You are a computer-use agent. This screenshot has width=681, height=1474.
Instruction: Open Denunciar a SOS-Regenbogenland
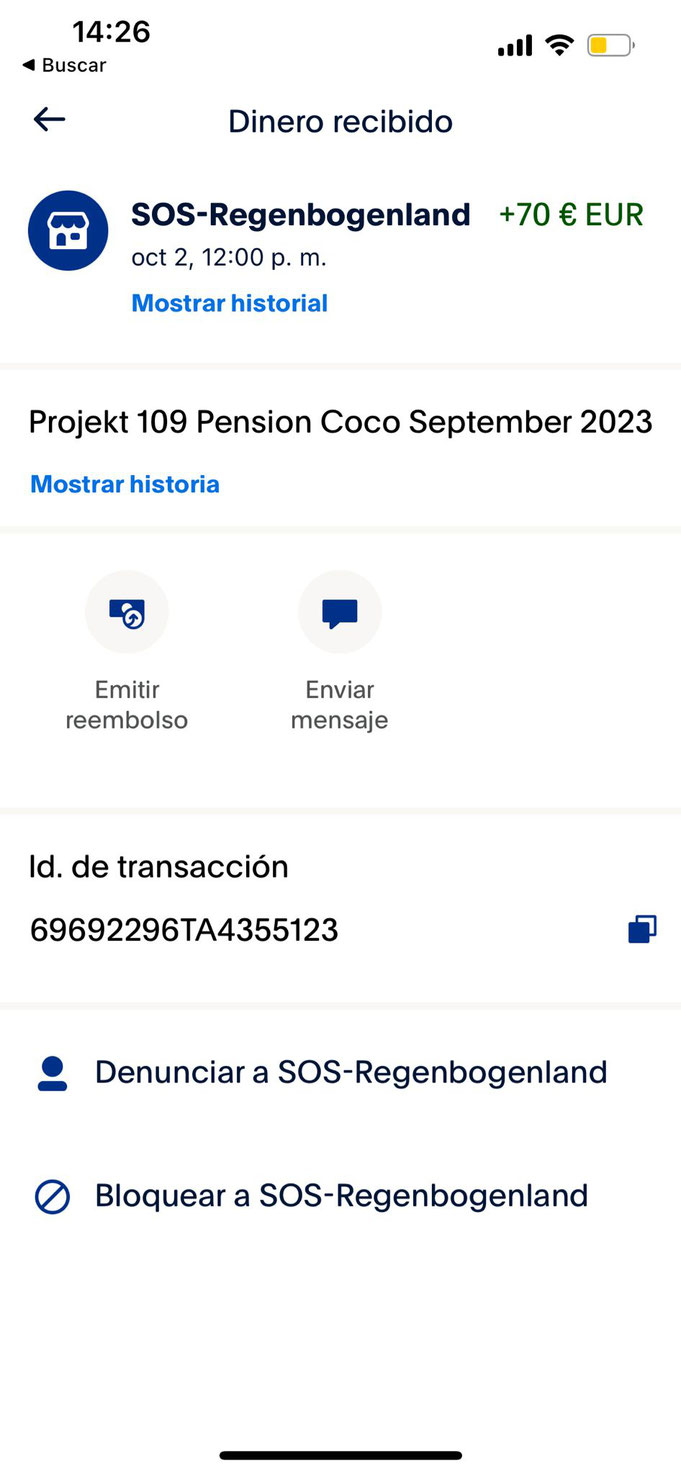click(340, 1072)
